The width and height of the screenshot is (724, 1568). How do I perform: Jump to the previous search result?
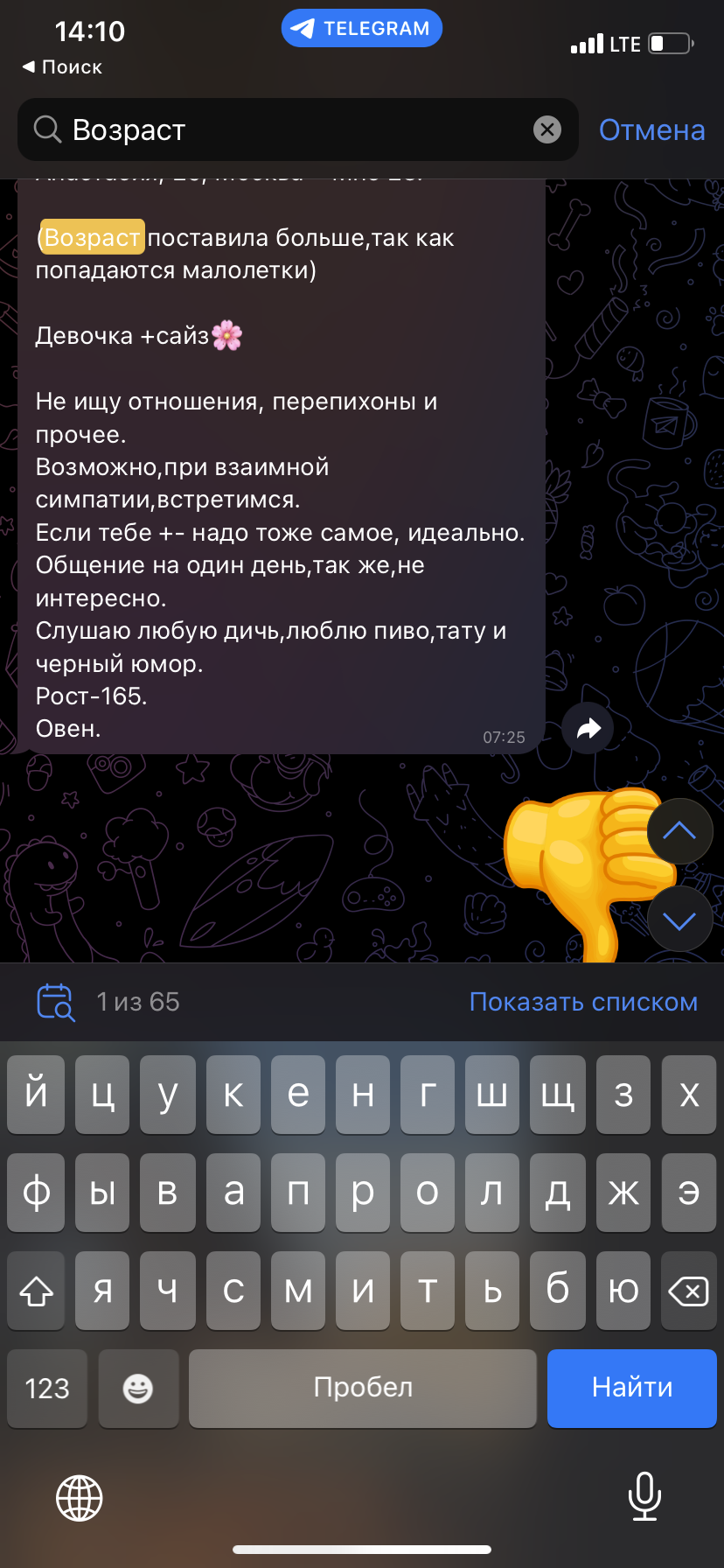[679, 831]
